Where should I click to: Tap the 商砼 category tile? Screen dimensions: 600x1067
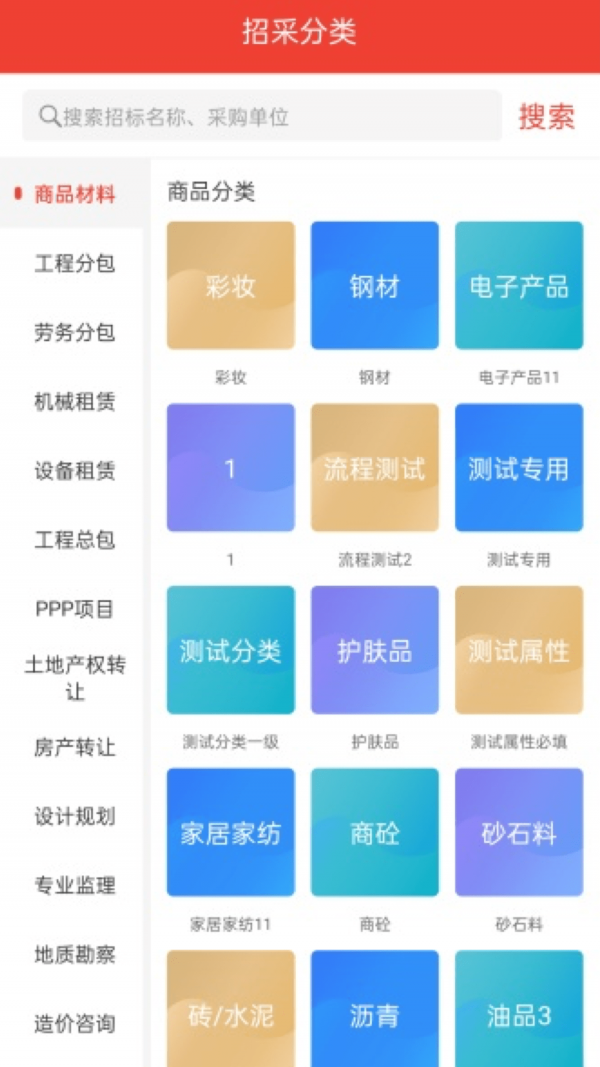coord(375,832)
